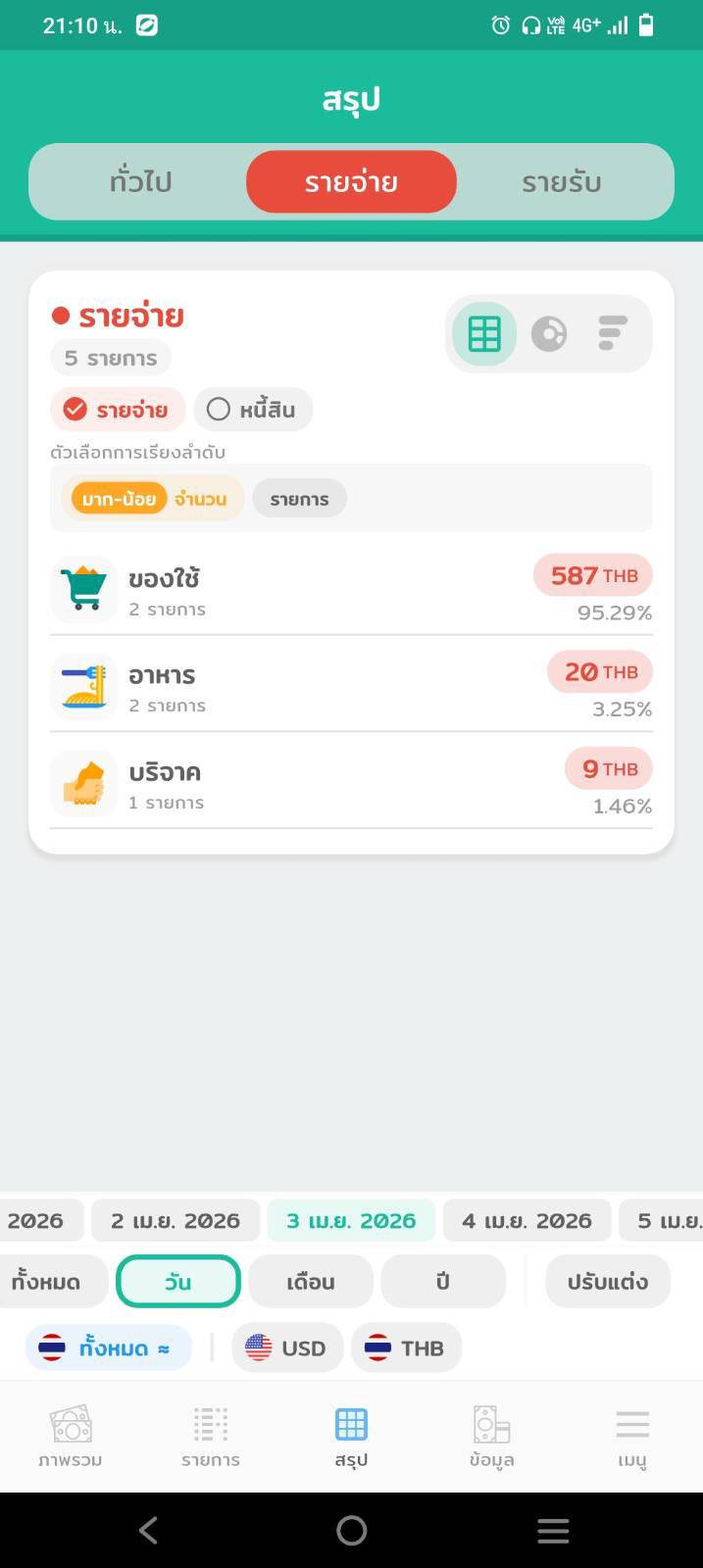
Task: Select date 4 เม.ย. 2026
Action: click(527, 1221)
